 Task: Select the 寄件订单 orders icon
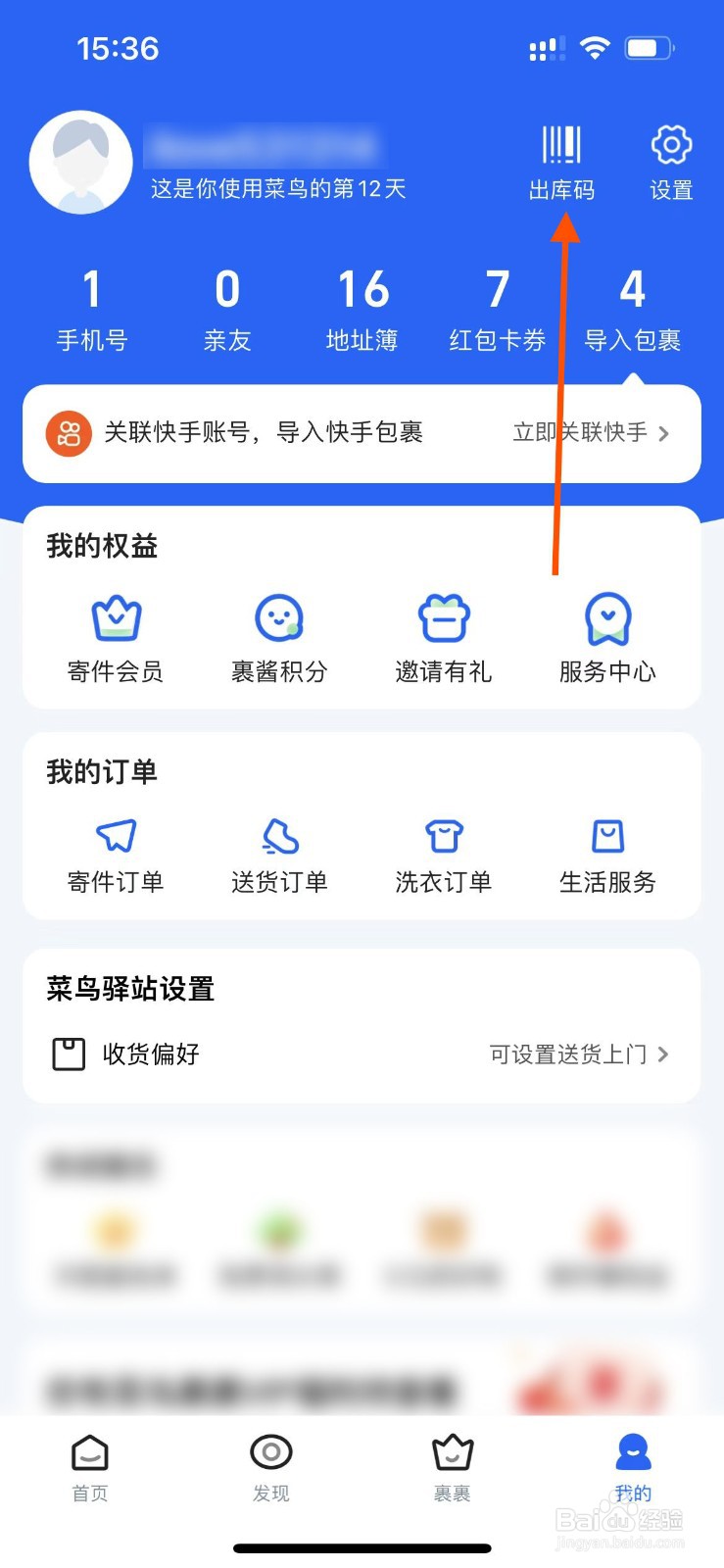click(x=115, y=837)
